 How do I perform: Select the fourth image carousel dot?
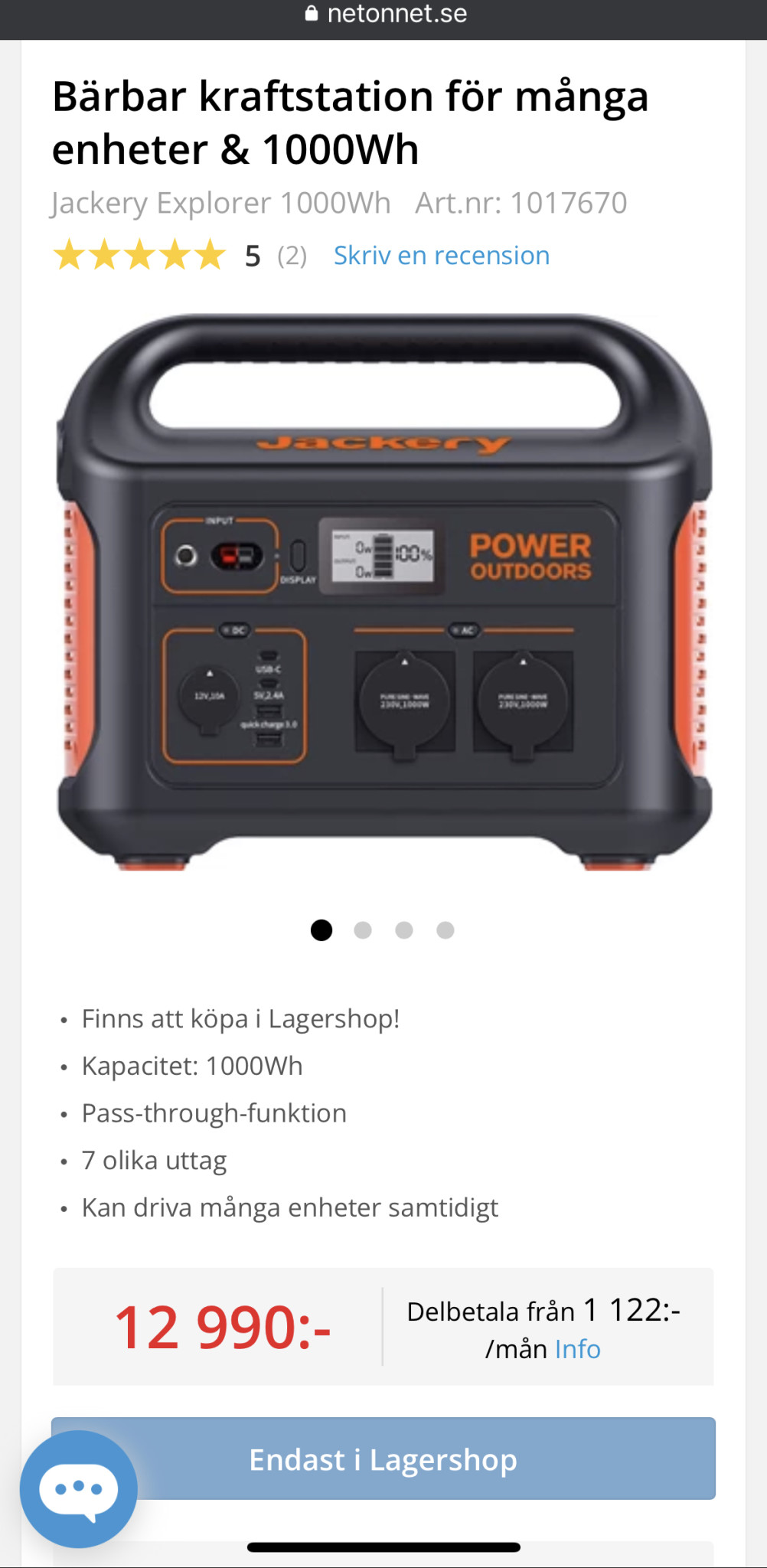[446, 930]
